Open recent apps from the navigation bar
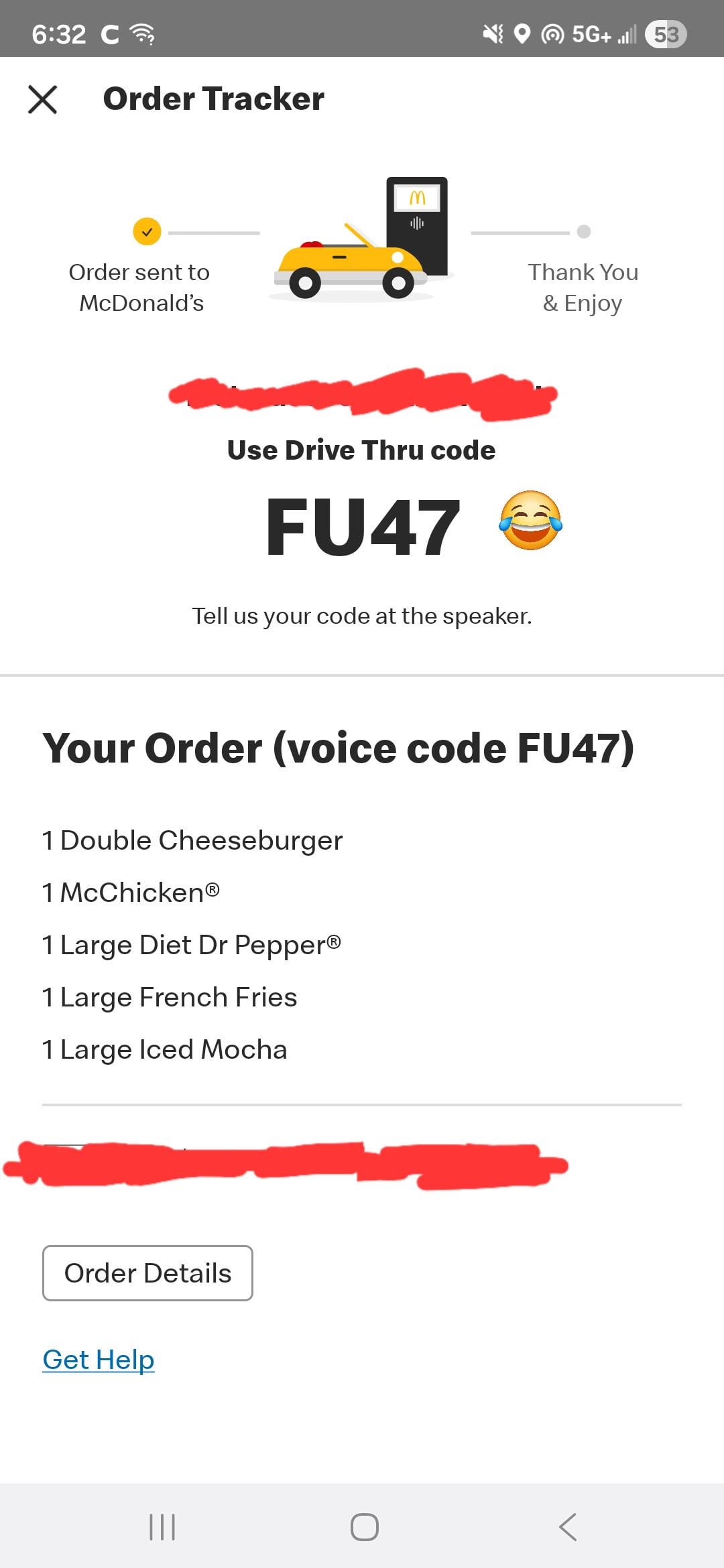This screenshot has width=724, height=1568. pyautogui.click(x=162, y=1527)
